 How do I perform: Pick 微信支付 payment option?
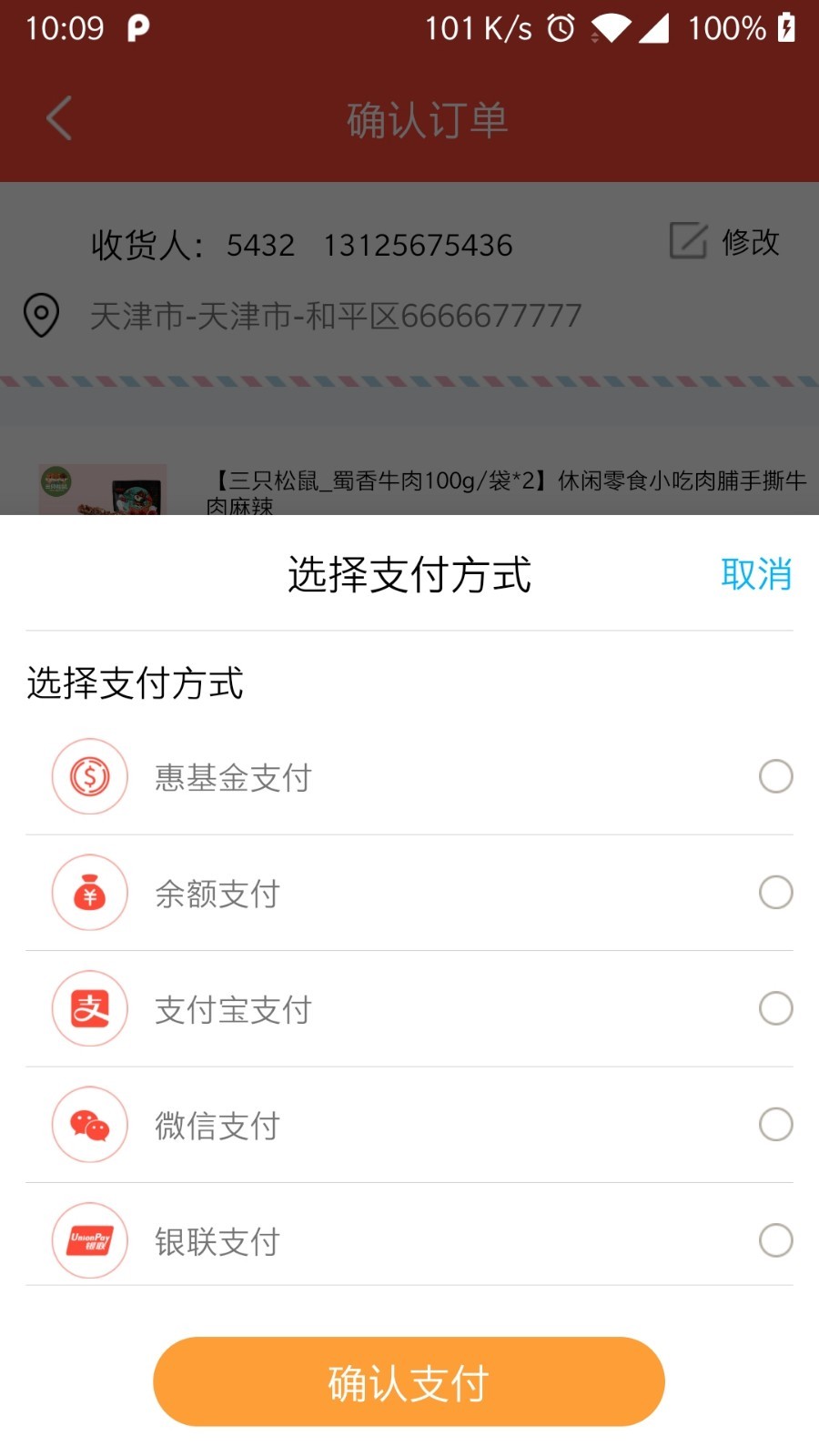tap(775, 1125)
